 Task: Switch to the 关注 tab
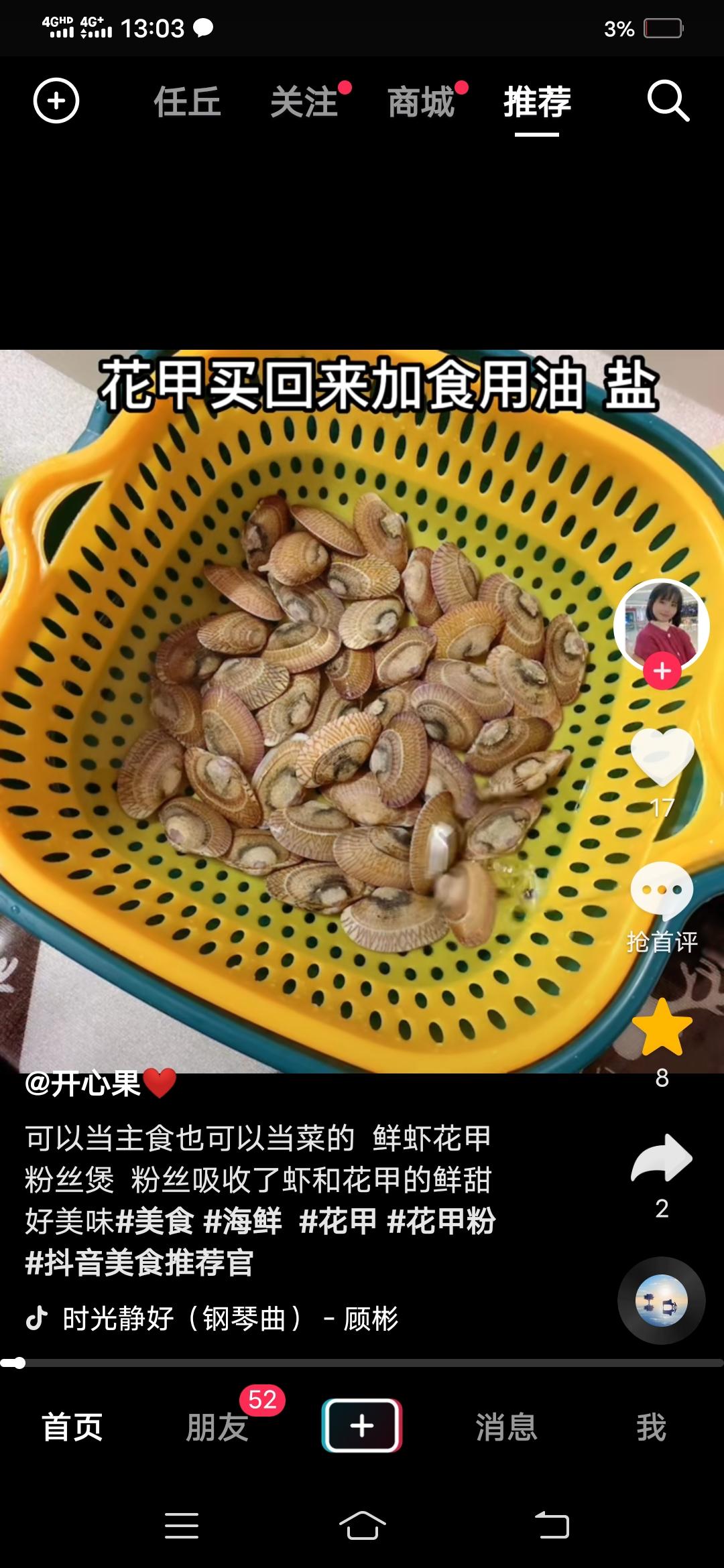(304, 103)
